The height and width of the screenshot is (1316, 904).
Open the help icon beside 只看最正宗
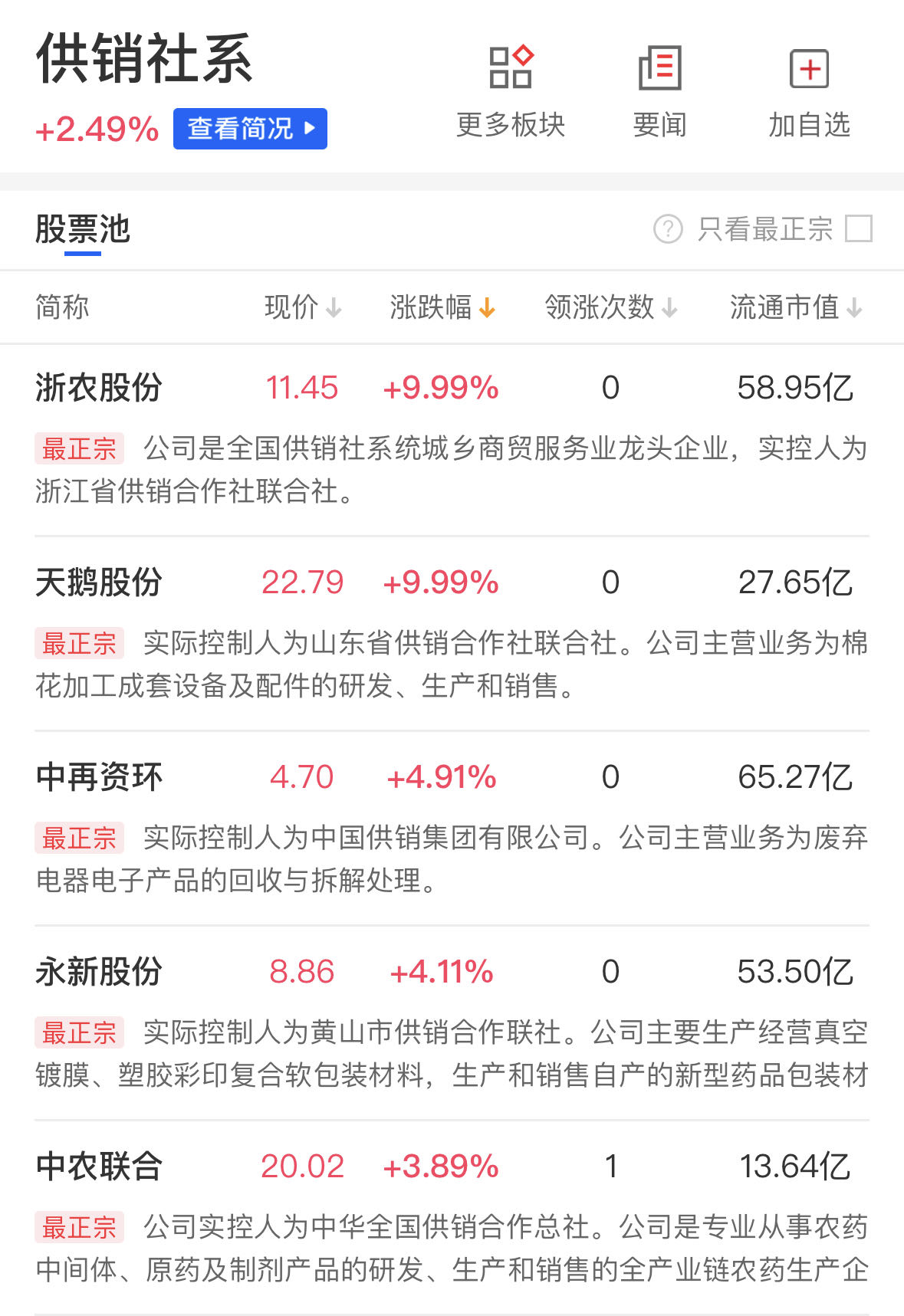[x=668, y=228]
